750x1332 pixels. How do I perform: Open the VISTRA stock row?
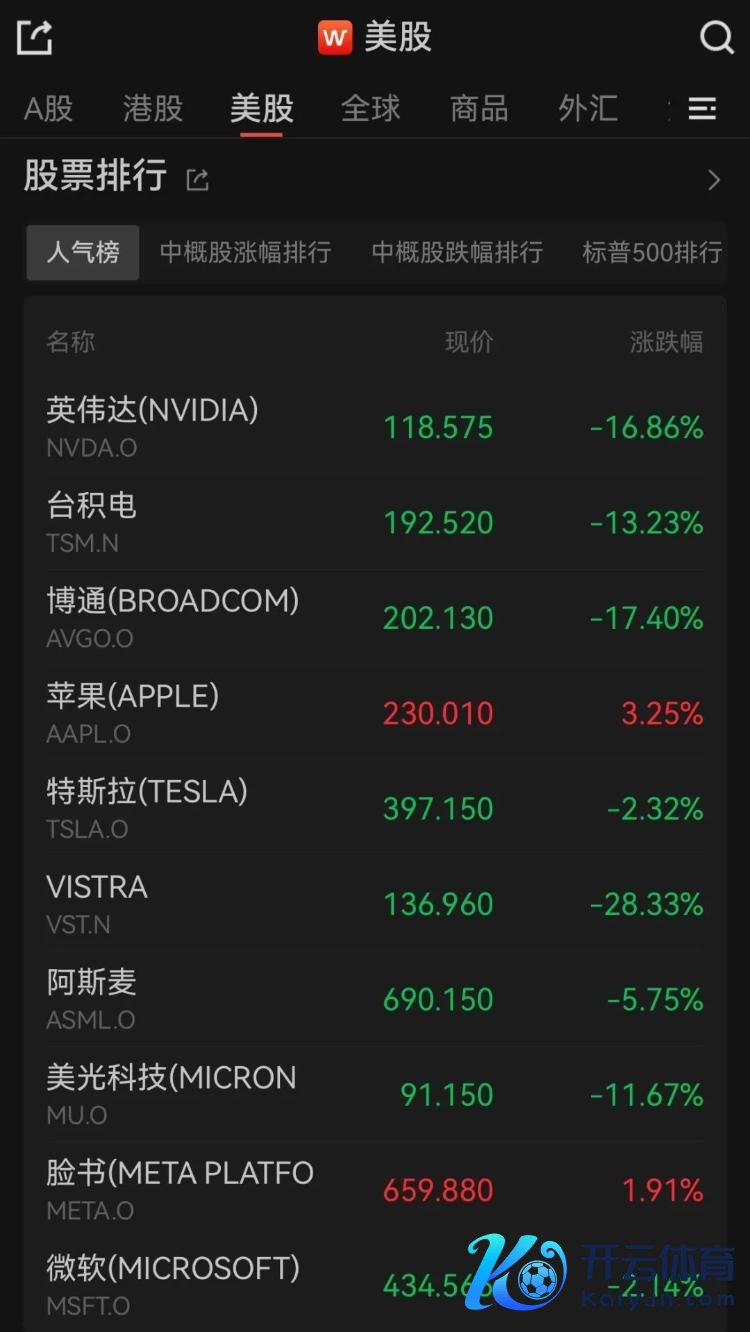coord(374,903)
